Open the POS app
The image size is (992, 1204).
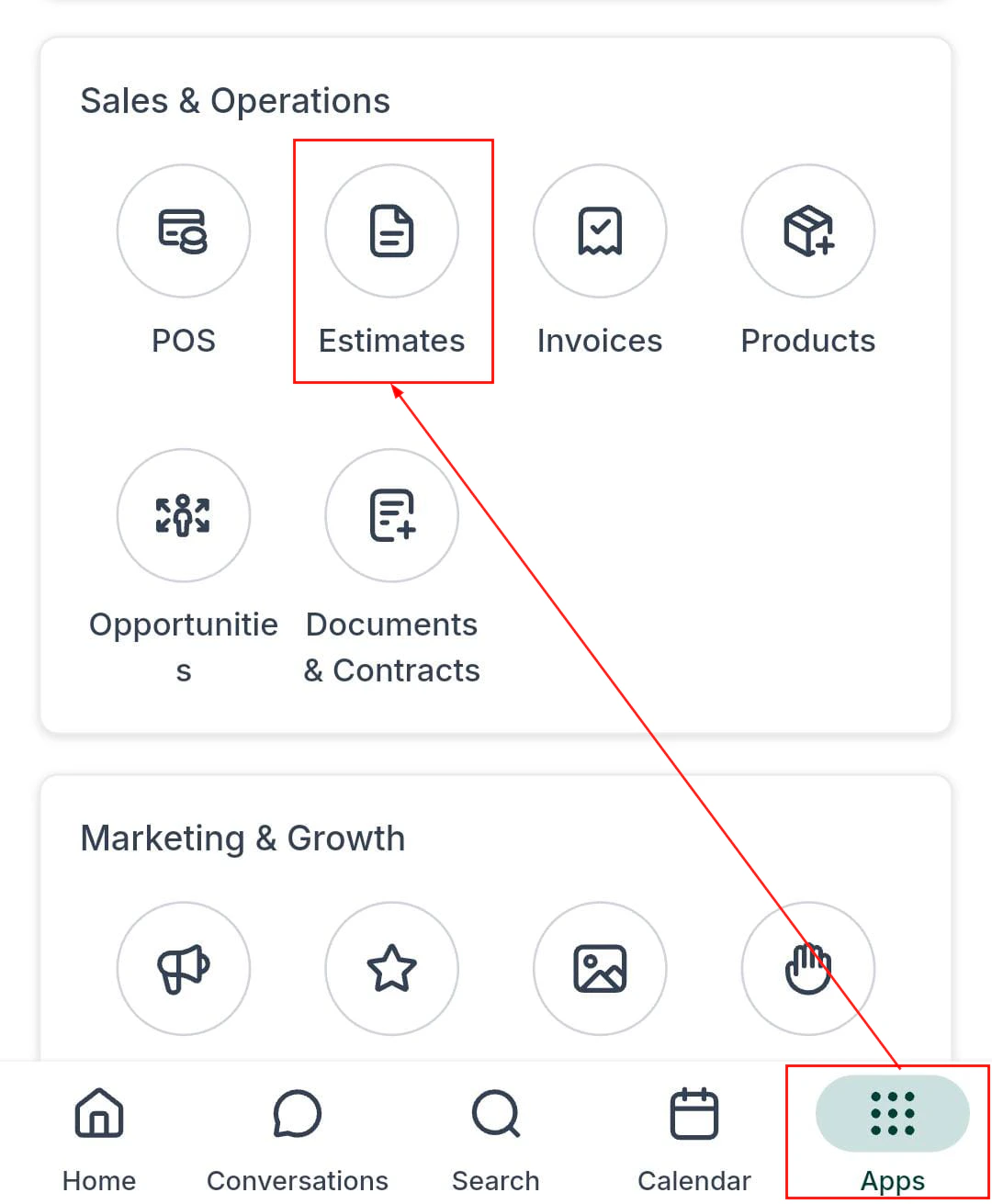184,231
